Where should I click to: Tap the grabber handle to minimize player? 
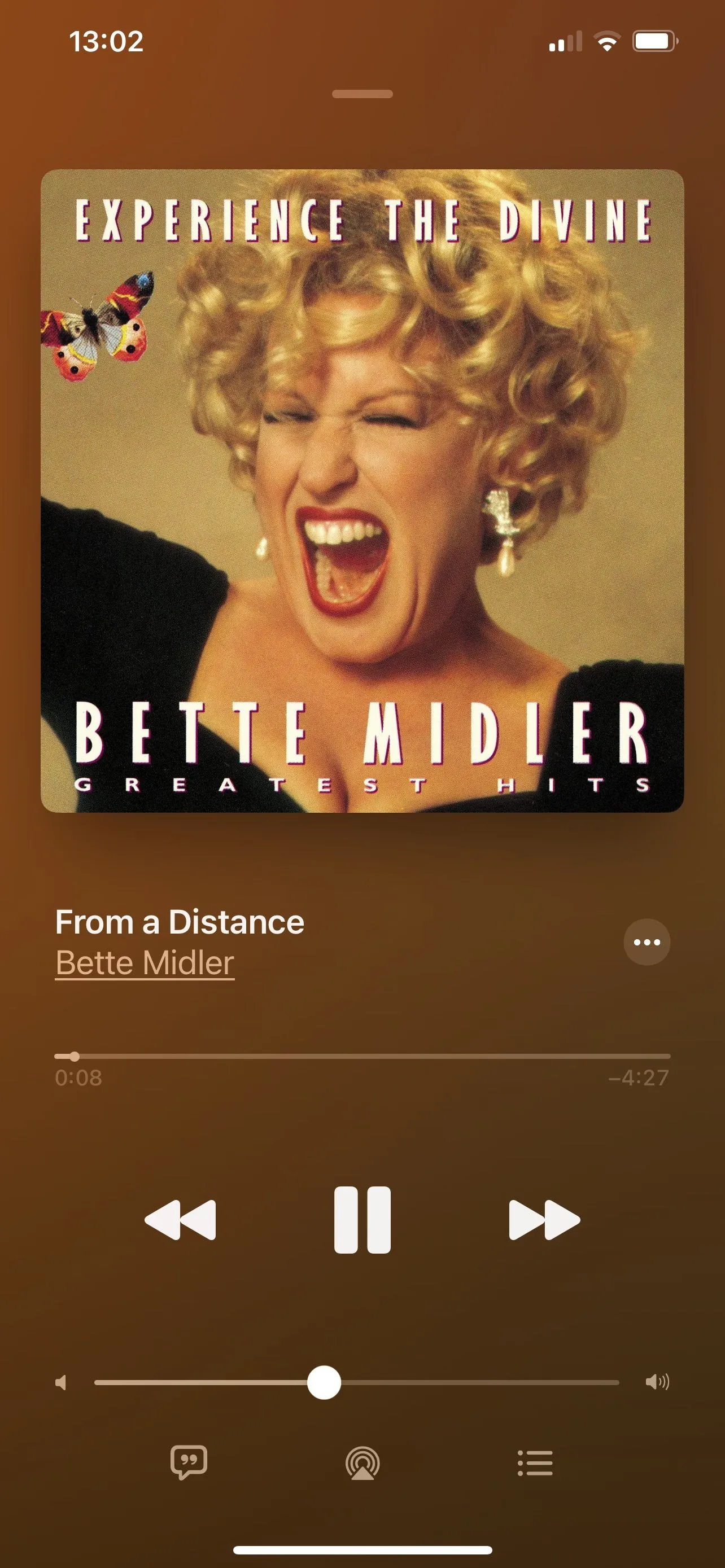(362, 94)
